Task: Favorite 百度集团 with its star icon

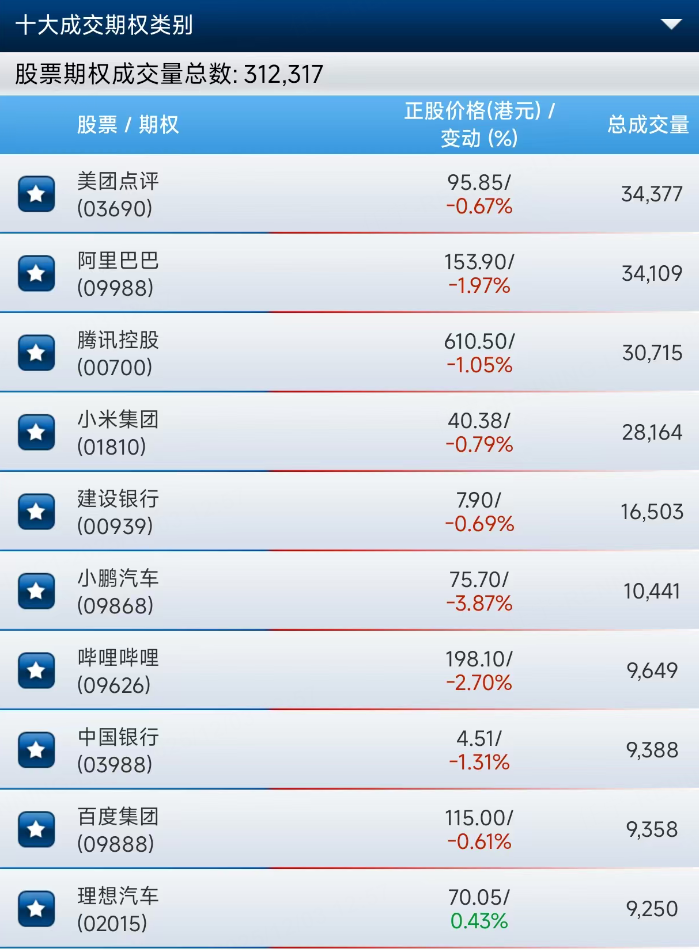Action: [36, 829]
